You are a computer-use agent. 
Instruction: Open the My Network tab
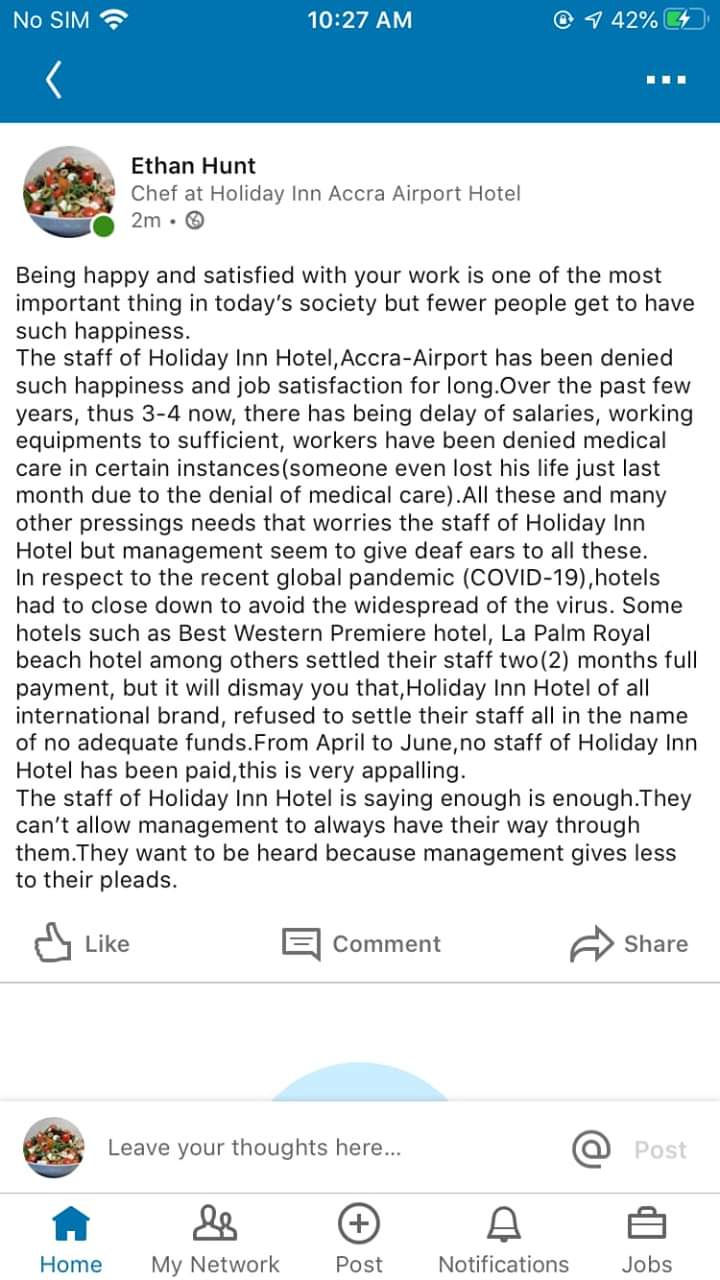pyautogui.click(x=215, y=1240)
